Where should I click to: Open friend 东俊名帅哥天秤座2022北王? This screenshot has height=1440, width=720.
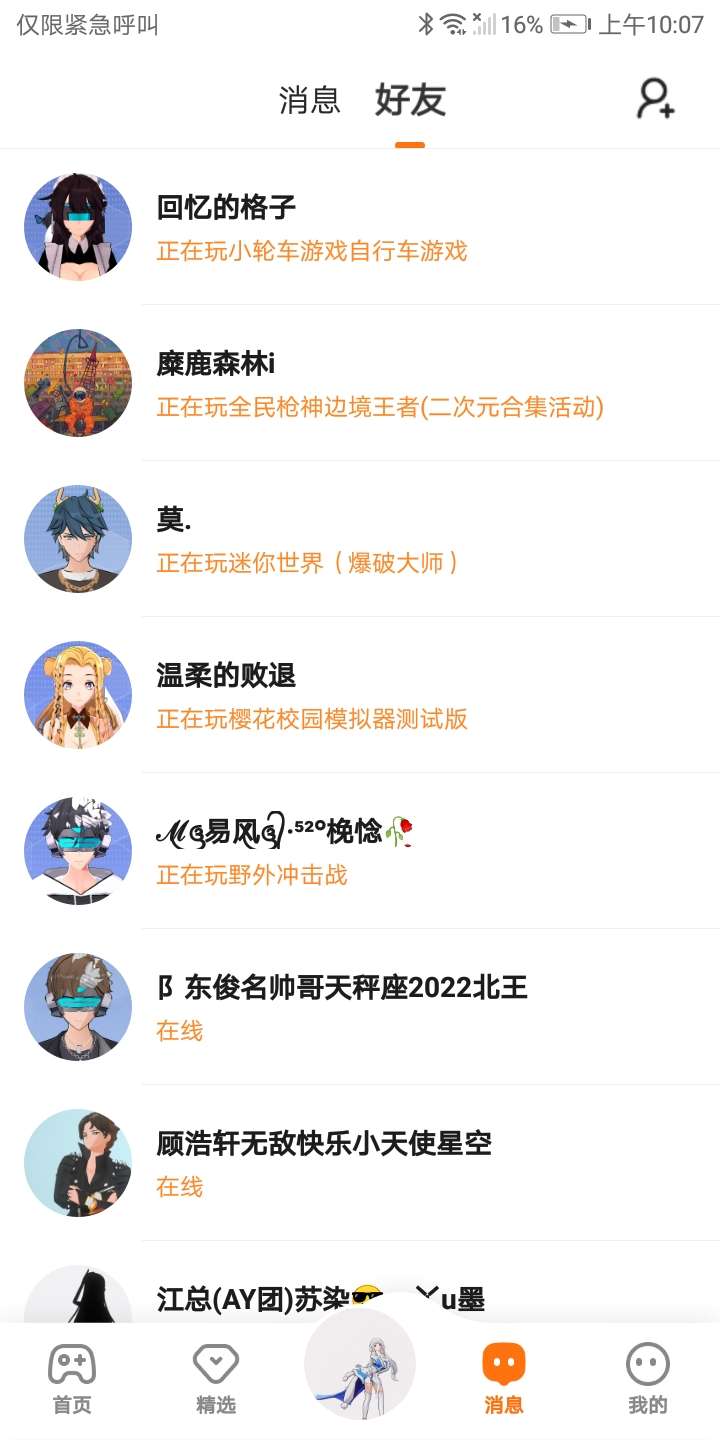[360, 1007]
